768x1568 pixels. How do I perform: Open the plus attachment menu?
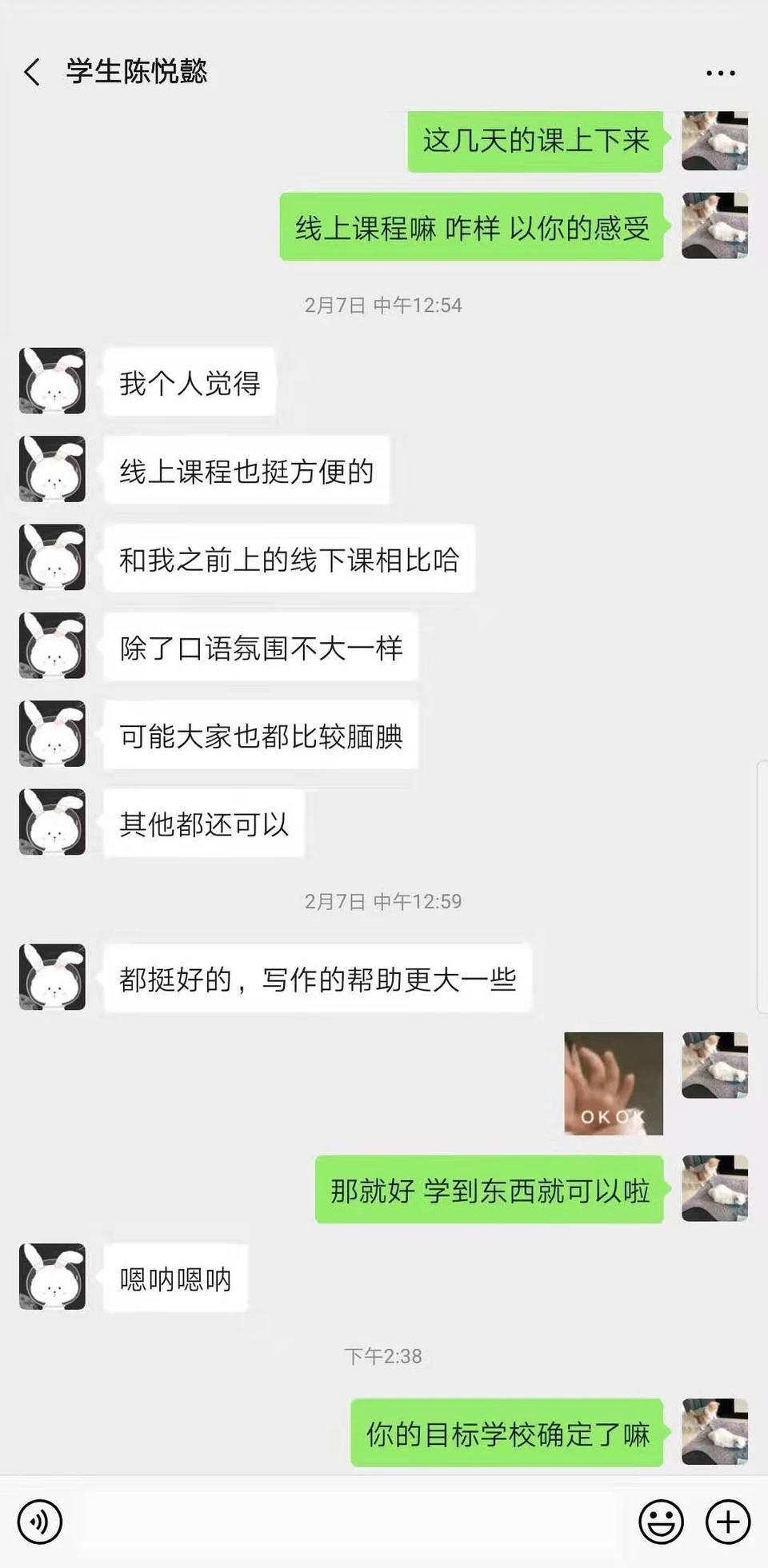[727, 1521]
